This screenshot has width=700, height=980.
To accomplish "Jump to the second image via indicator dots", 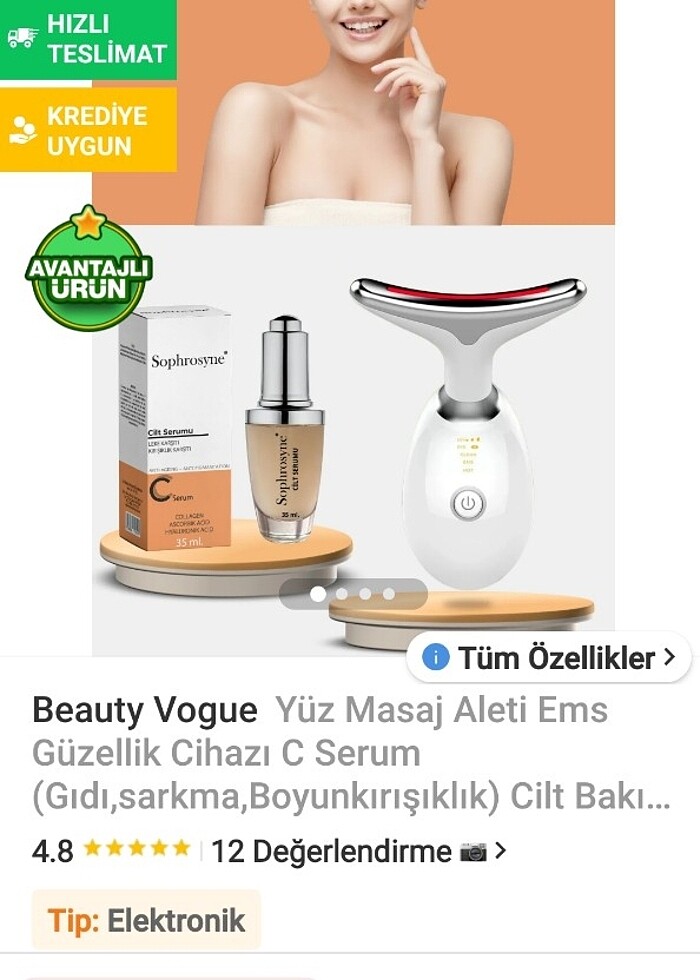I will tap(342, 594).
